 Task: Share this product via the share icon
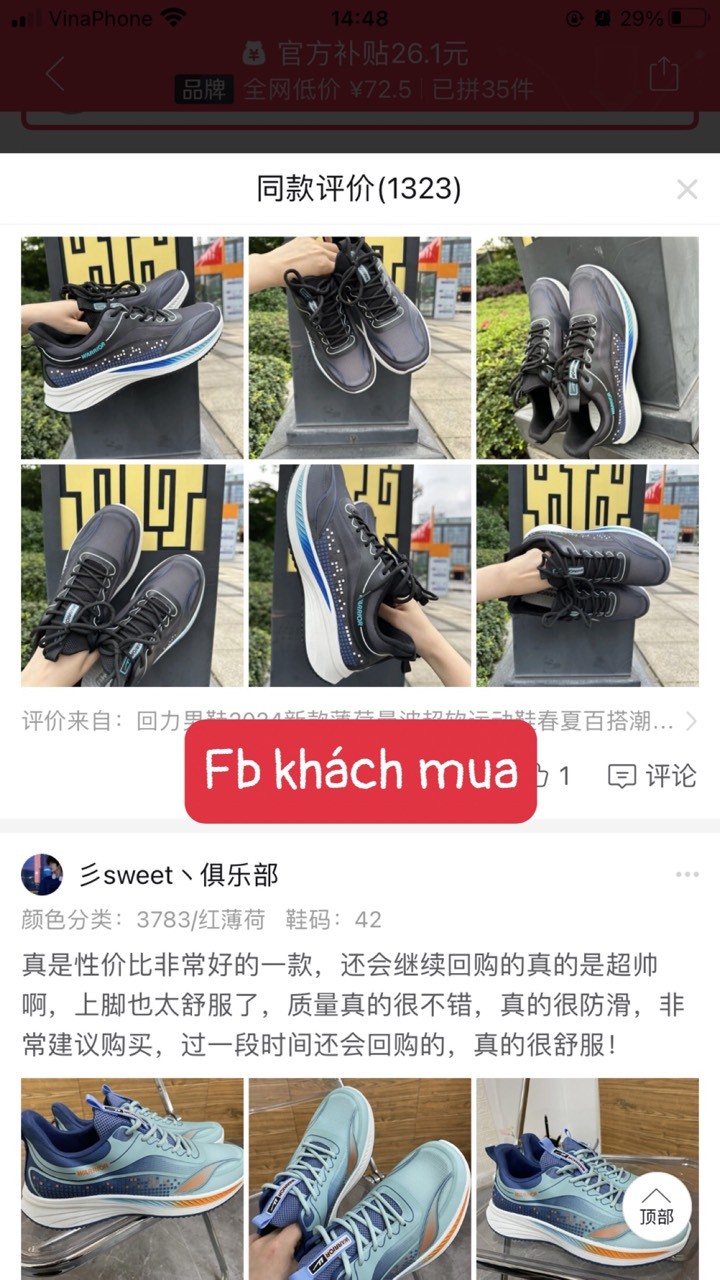point(663,73)
